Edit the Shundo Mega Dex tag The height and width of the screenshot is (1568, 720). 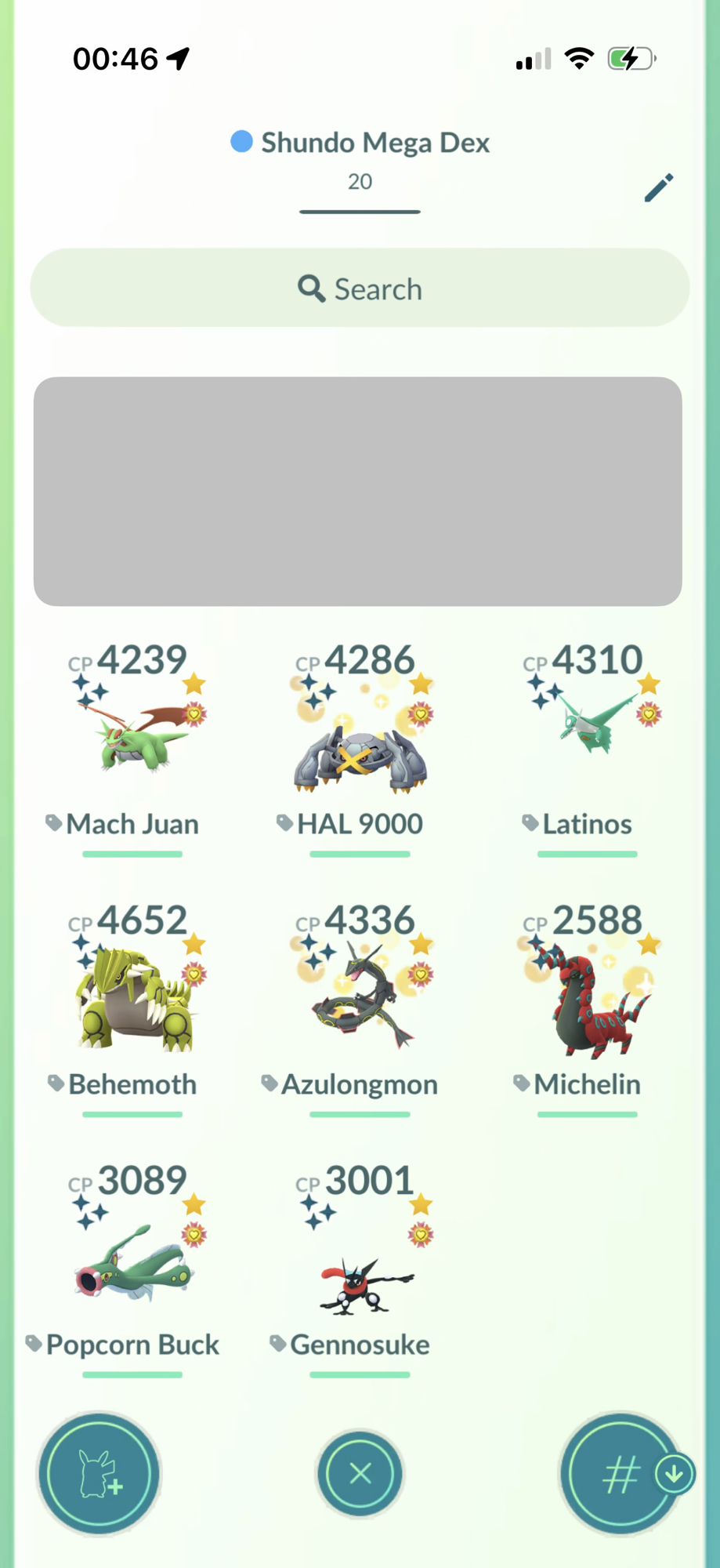659,187
